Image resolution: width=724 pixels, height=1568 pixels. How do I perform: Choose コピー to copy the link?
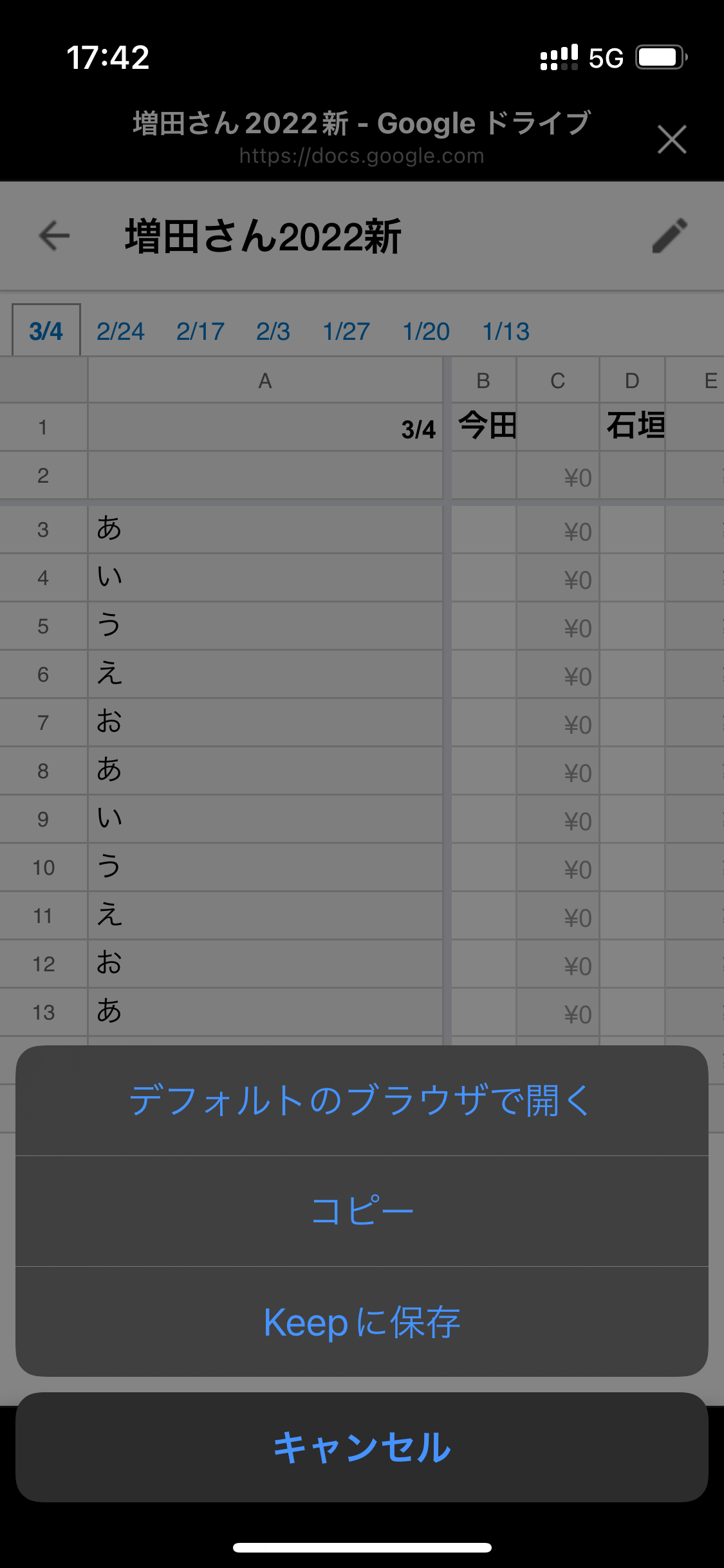click(x=362, y=1211)
